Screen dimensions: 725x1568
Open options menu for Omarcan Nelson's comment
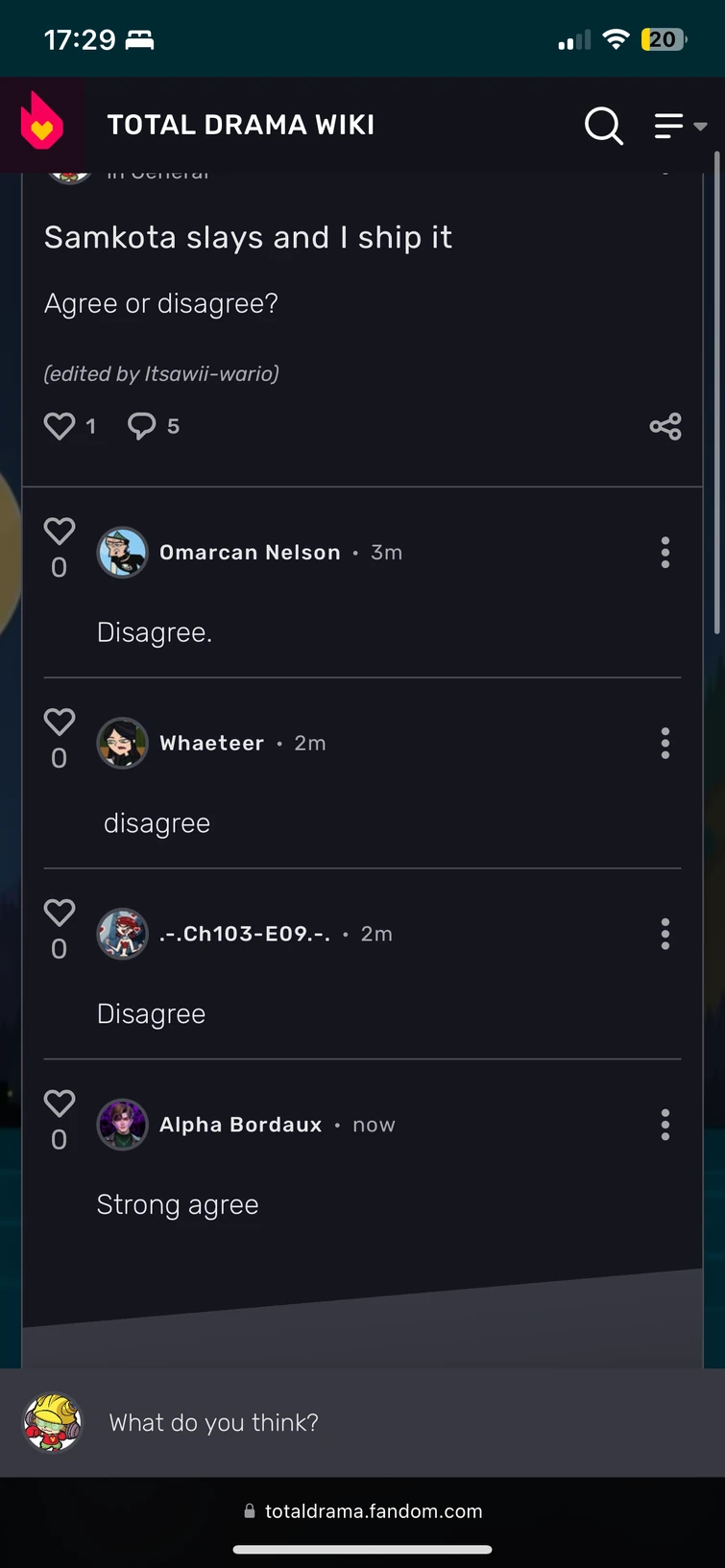coord(665,553)
